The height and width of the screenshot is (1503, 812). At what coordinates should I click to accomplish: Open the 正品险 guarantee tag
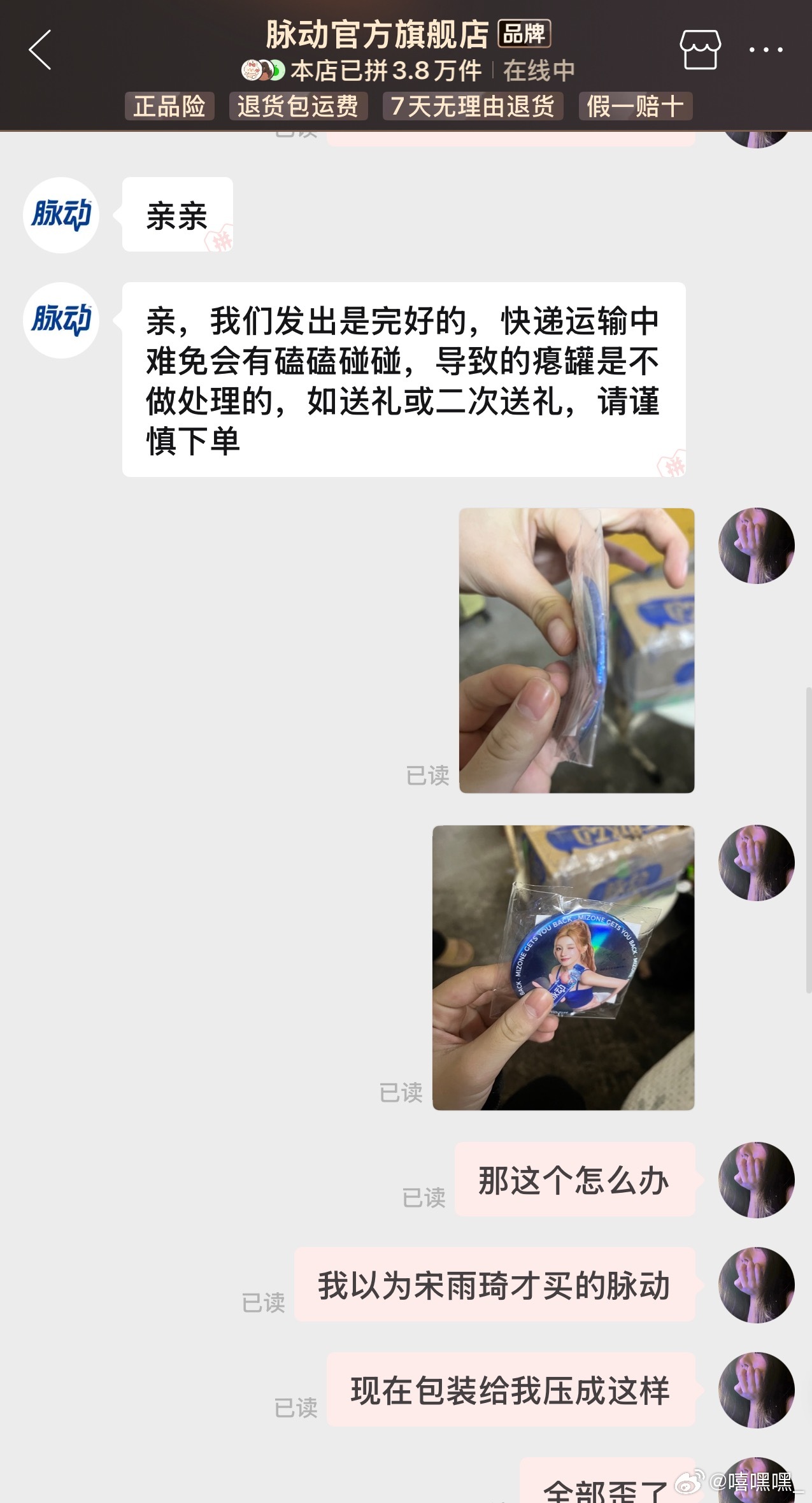coord(169,106)
